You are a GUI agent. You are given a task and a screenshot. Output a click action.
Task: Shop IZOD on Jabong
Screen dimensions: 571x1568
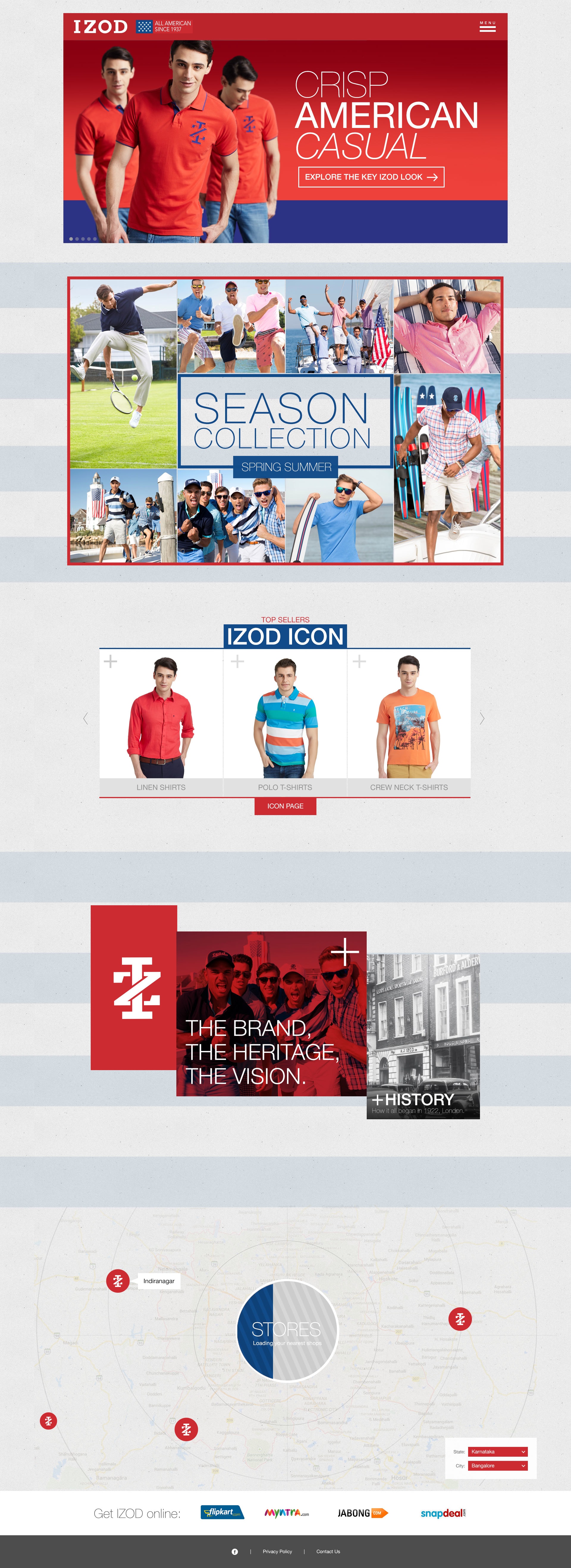pos(363,1513)
